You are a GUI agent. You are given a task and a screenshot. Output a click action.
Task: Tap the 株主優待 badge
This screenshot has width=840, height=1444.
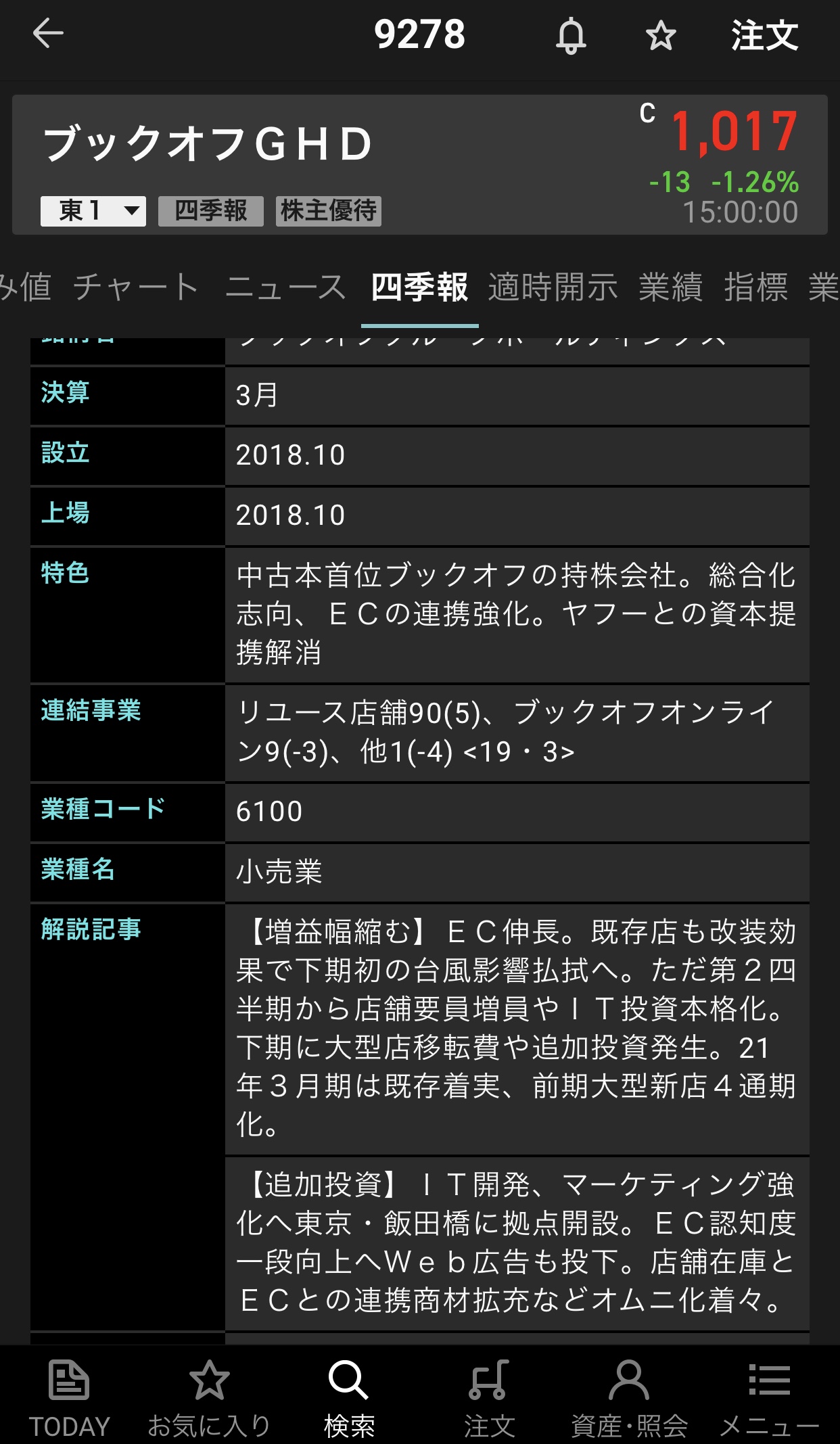click(x=329, y=211)
